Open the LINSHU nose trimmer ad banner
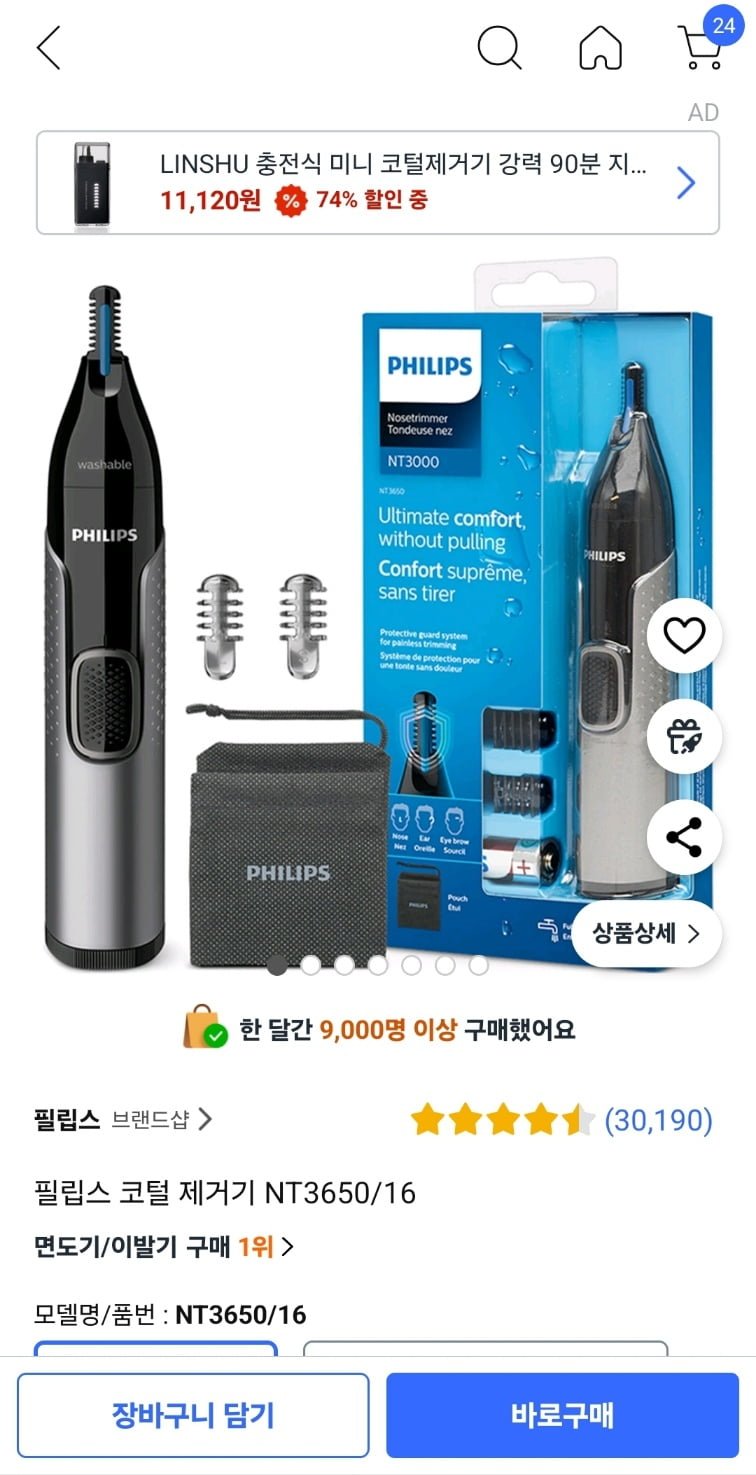The width and height of the screenshot is (756, 1475). tap(378, 183)
